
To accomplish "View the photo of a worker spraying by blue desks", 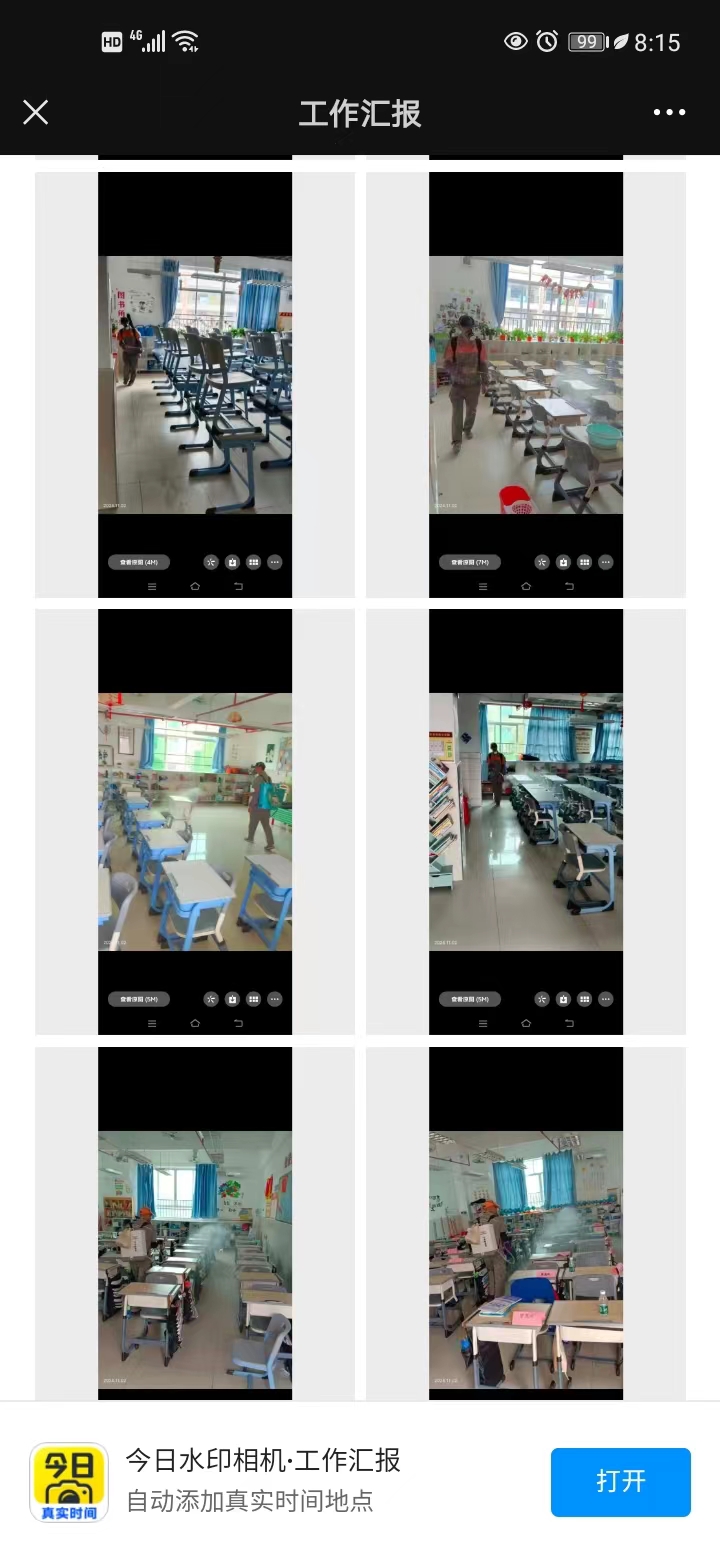I will [x=195, y=822].
